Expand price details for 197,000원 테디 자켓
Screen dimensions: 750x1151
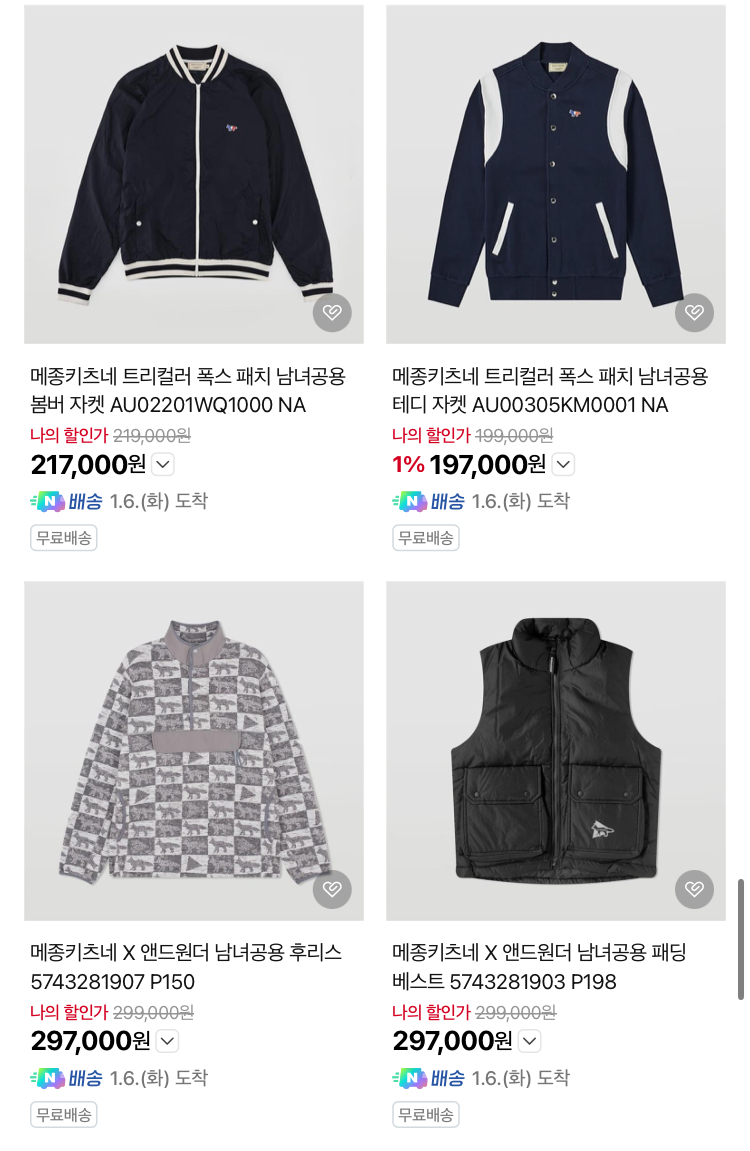coord(564,464)
